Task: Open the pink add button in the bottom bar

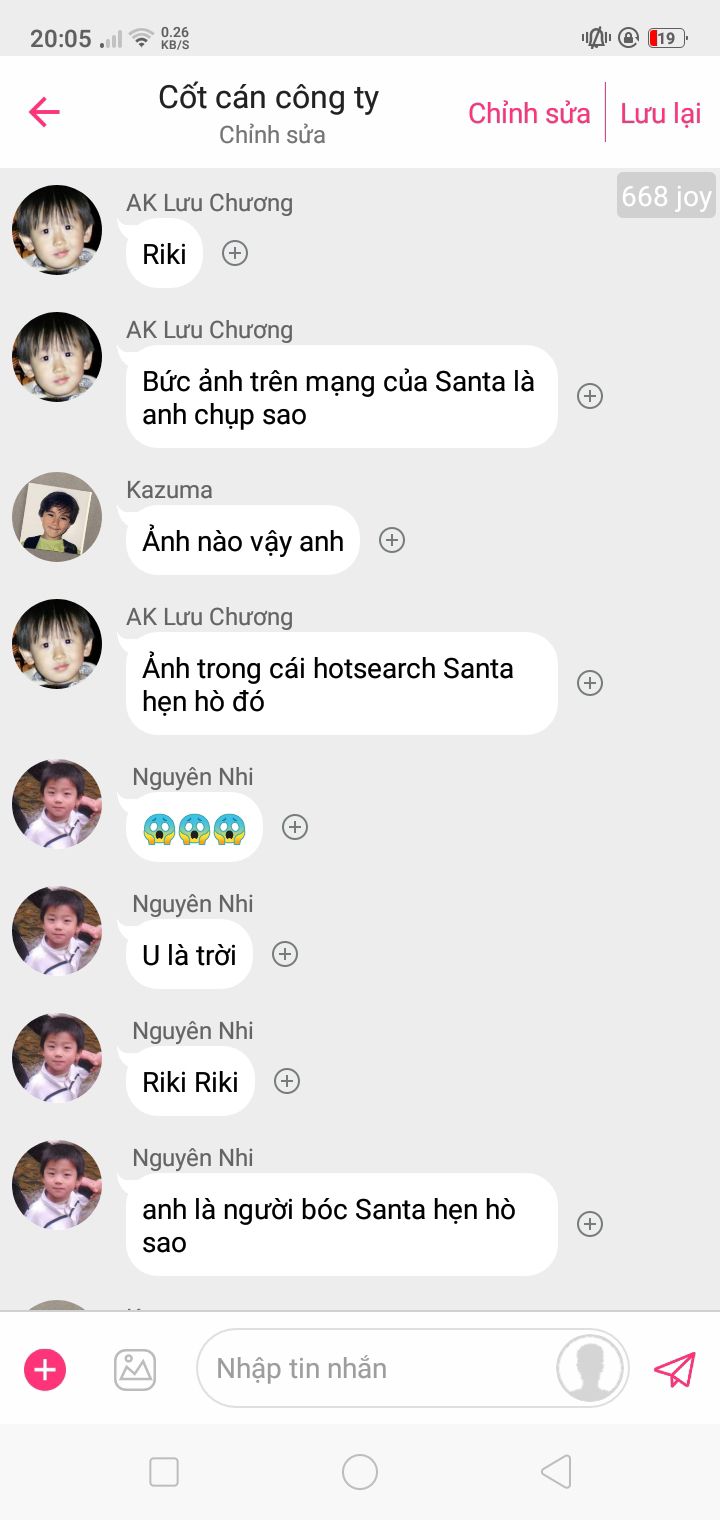Action: (45, 1369)
